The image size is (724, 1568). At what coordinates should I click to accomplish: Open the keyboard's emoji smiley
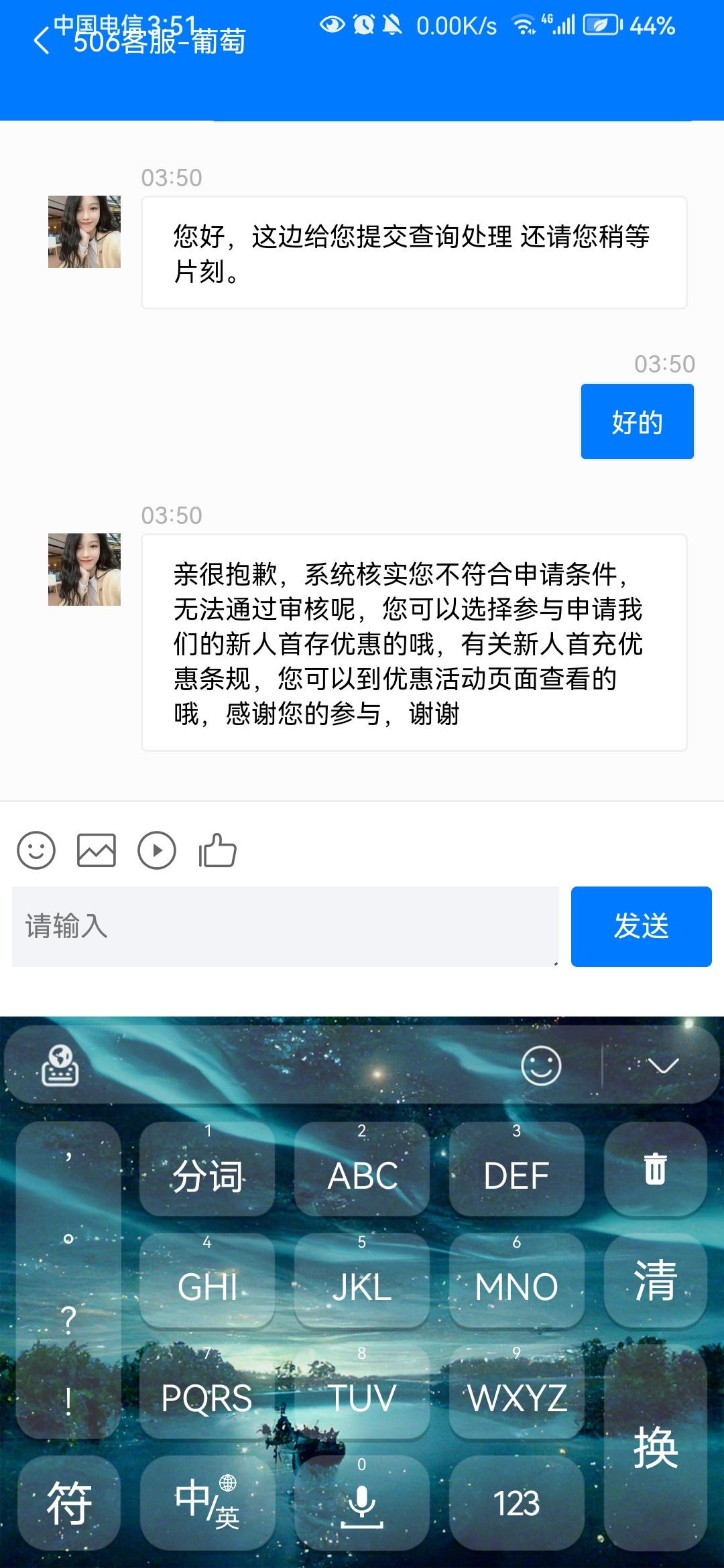[x=541, y=1065]
